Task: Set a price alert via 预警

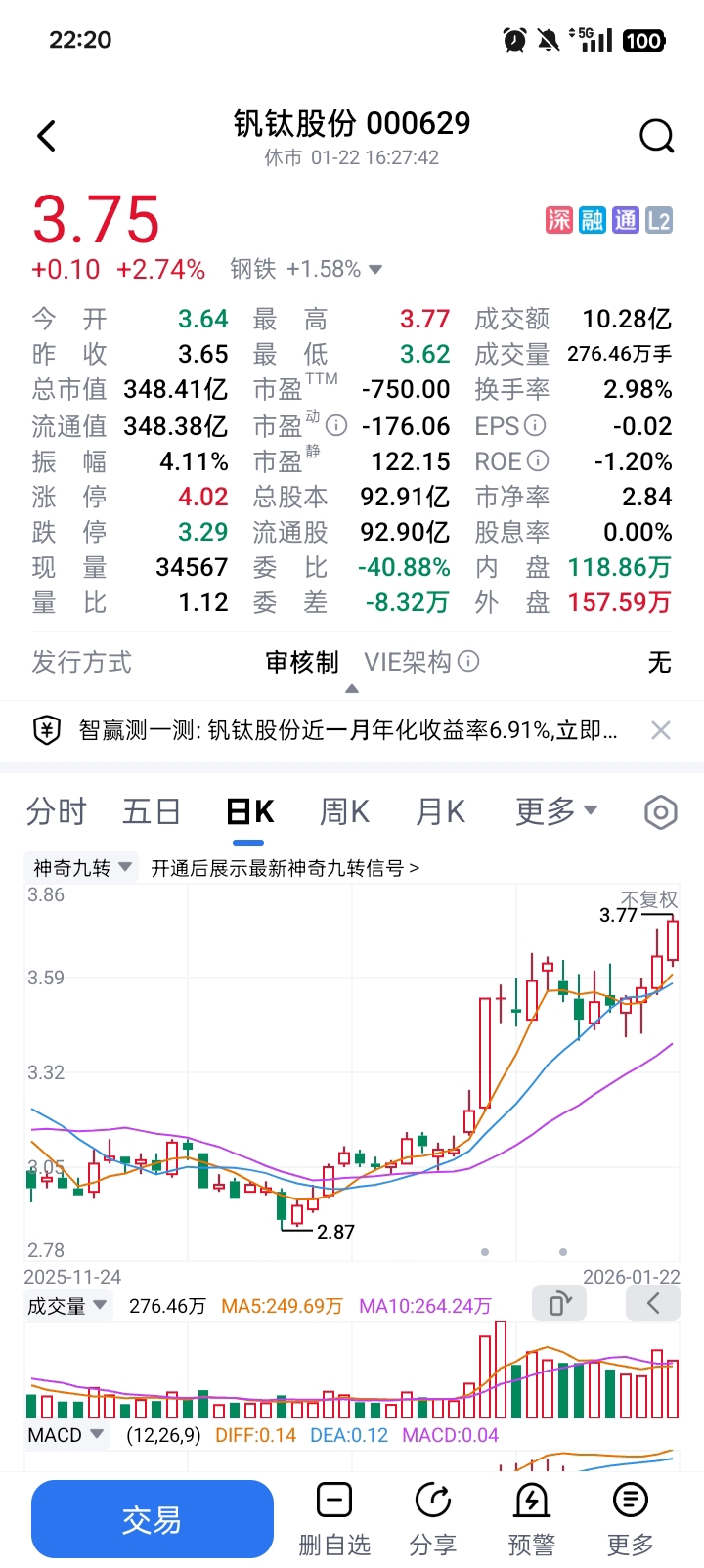Action: pos(531,1518)
